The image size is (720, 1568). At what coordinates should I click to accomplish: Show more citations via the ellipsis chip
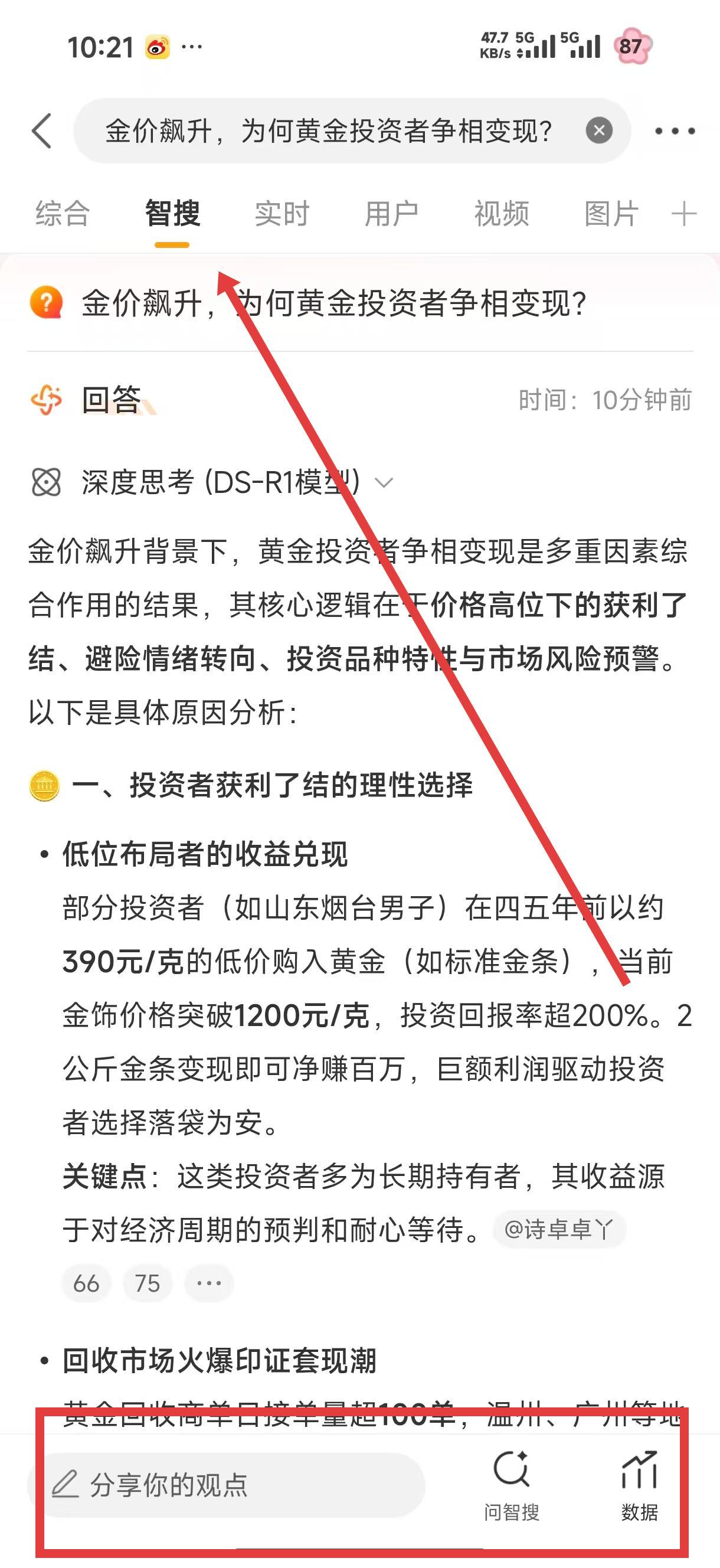tap(209, 1283)
